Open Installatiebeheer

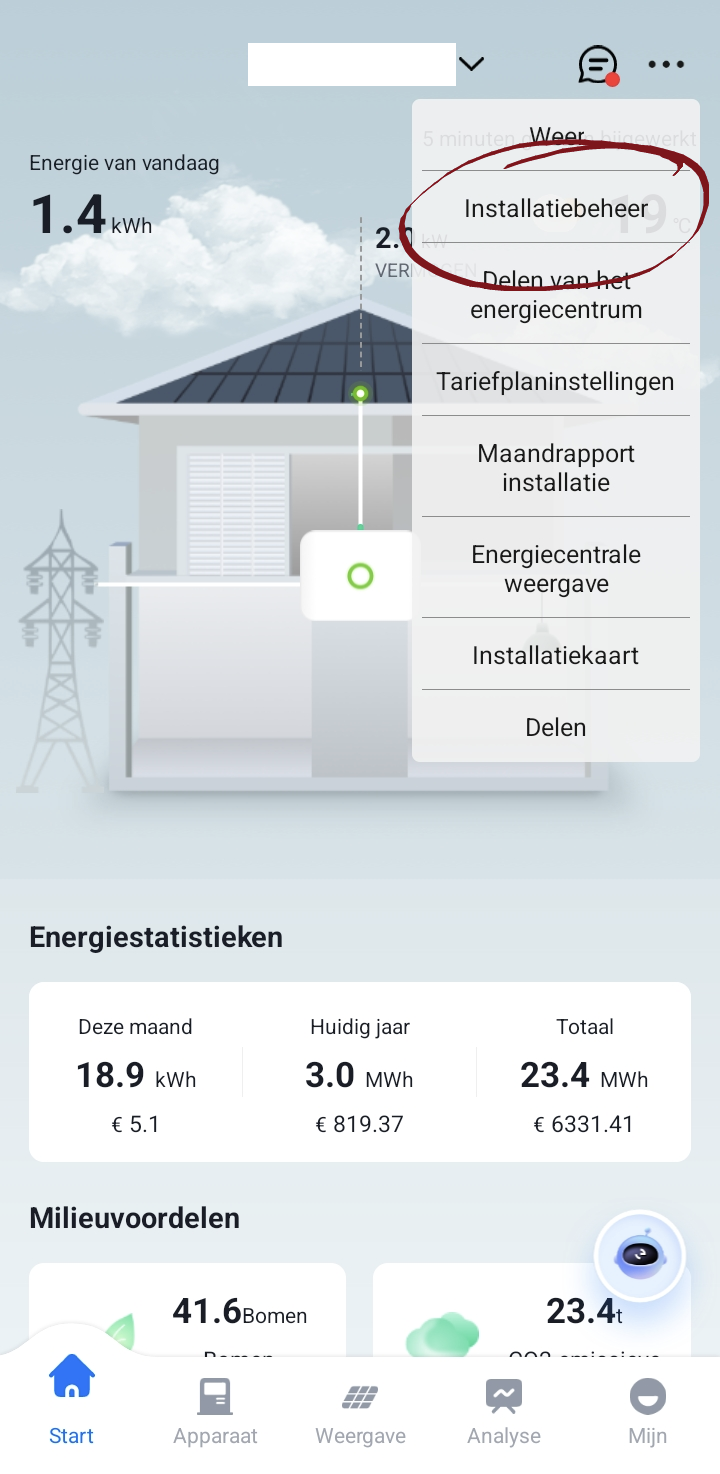tap(556, 208)
